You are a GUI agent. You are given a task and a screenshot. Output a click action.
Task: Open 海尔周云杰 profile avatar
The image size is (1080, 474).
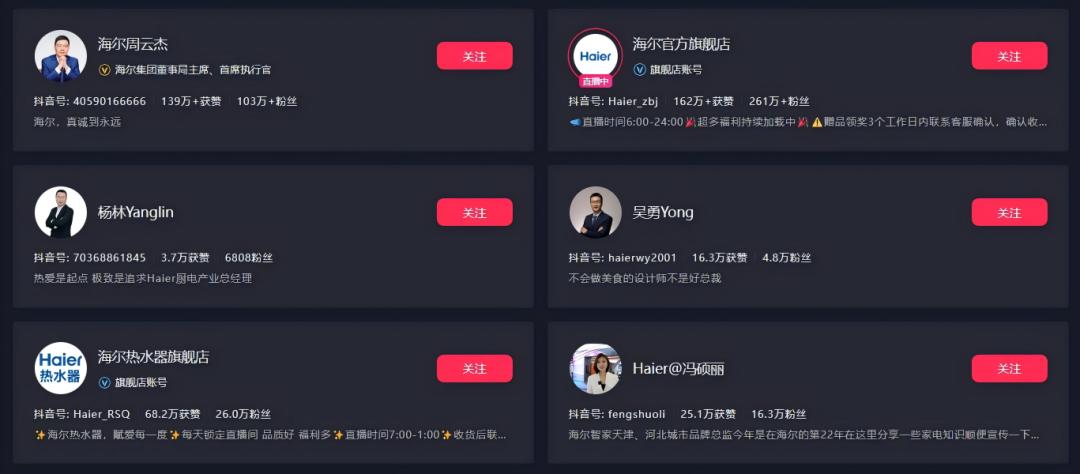[61, 56]
